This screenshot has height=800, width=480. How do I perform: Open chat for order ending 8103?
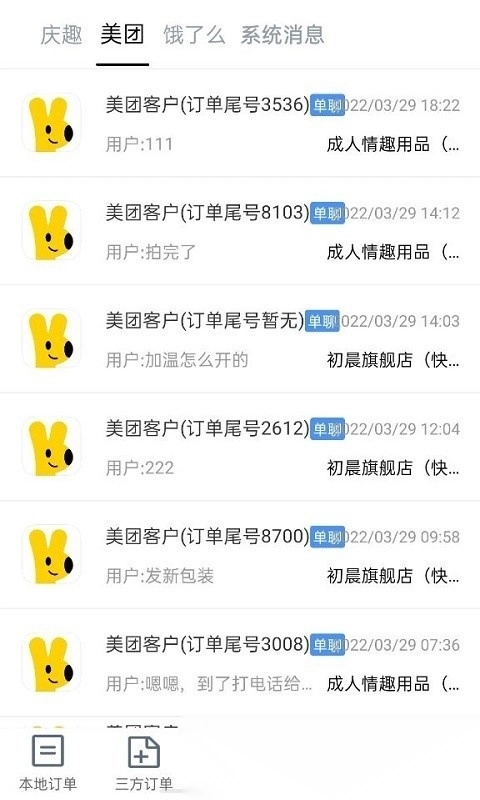click(x=240, y=231)
